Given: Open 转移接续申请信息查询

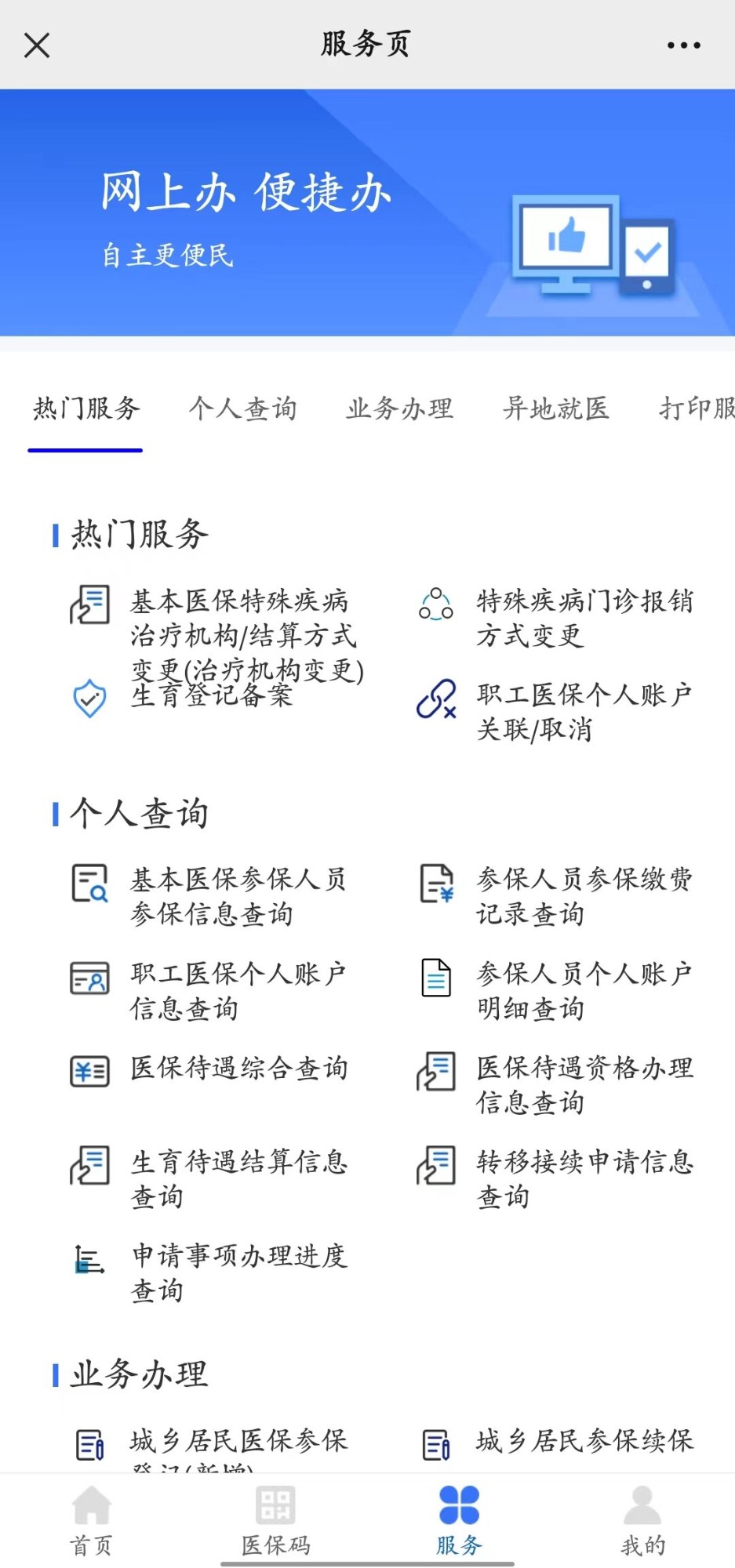Looking at the screenshot, I should pos(555,1179).
